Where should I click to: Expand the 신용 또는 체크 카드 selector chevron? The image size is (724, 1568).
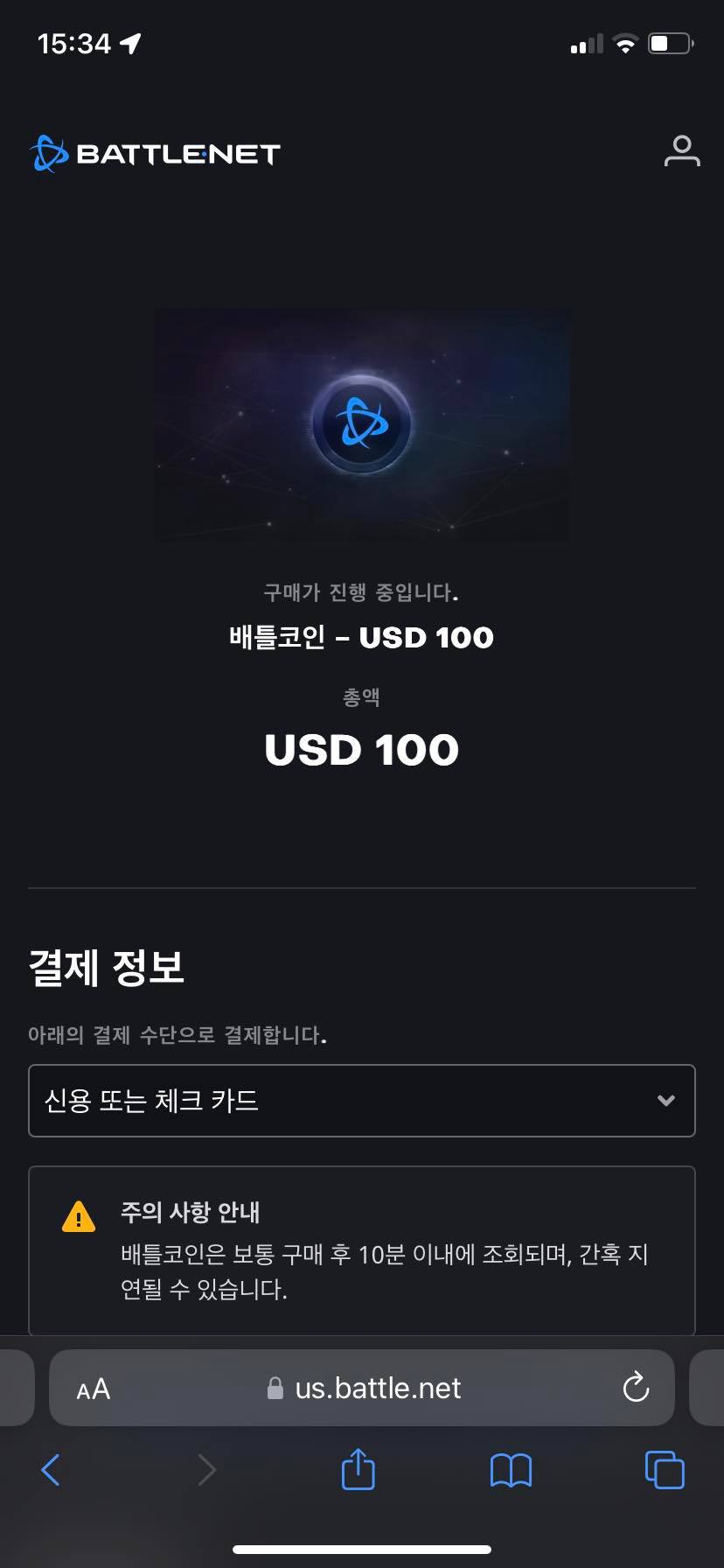[667, 1102]
